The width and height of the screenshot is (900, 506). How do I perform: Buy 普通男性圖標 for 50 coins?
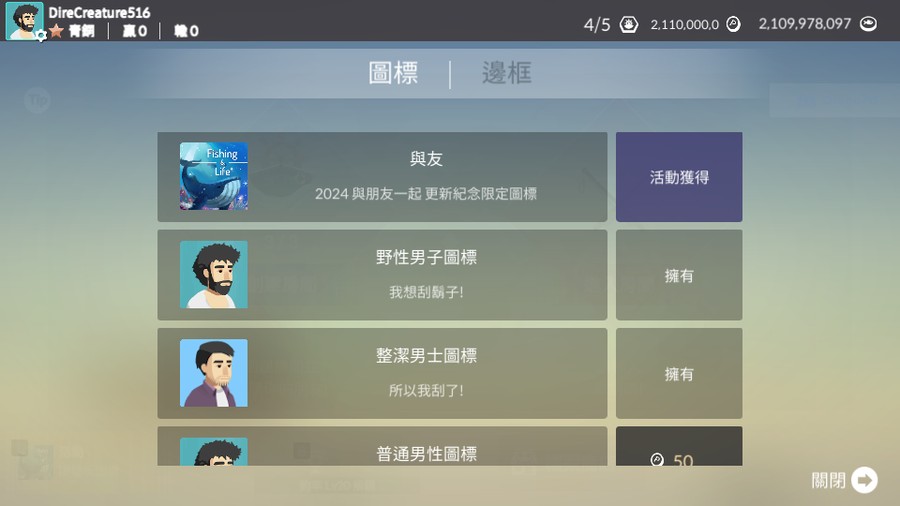679,455
